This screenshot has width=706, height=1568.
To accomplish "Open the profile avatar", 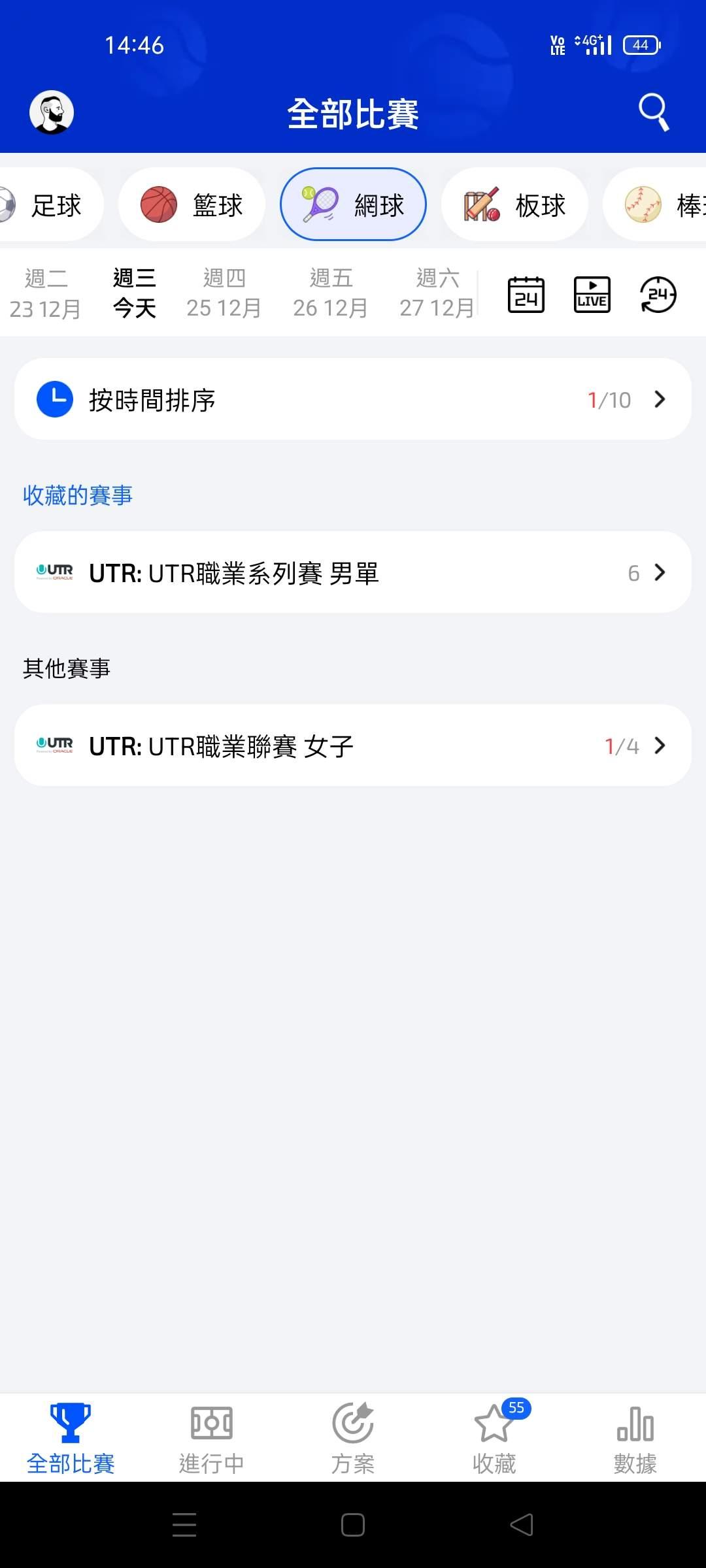I will pyautogui.click(x=52, y=112).
